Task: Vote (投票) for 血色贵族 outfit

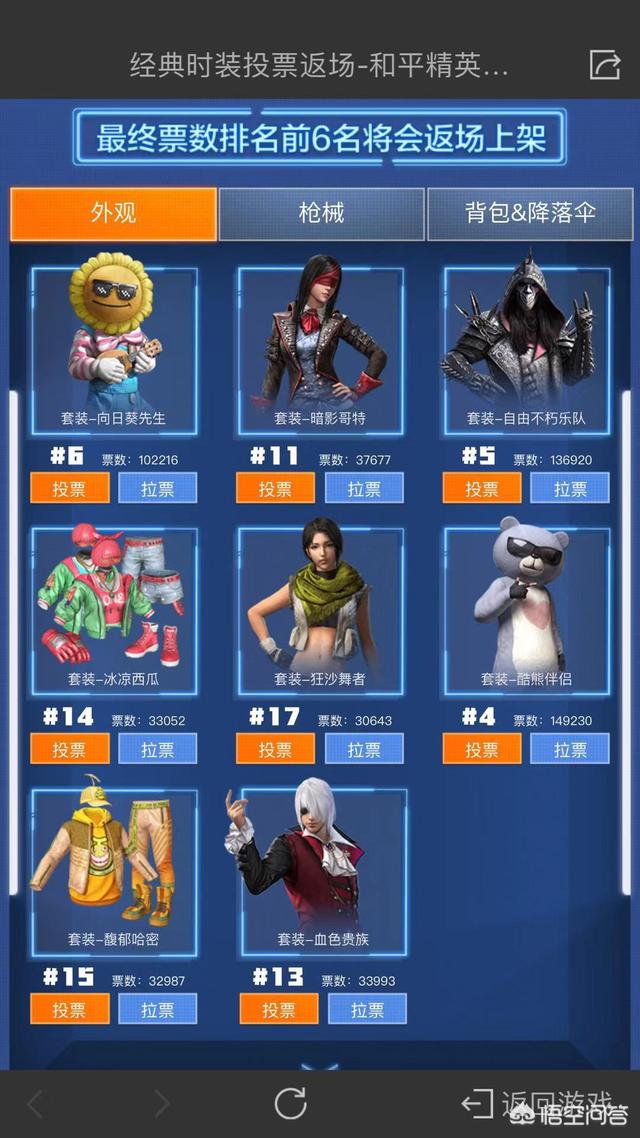Action: 279,1010
